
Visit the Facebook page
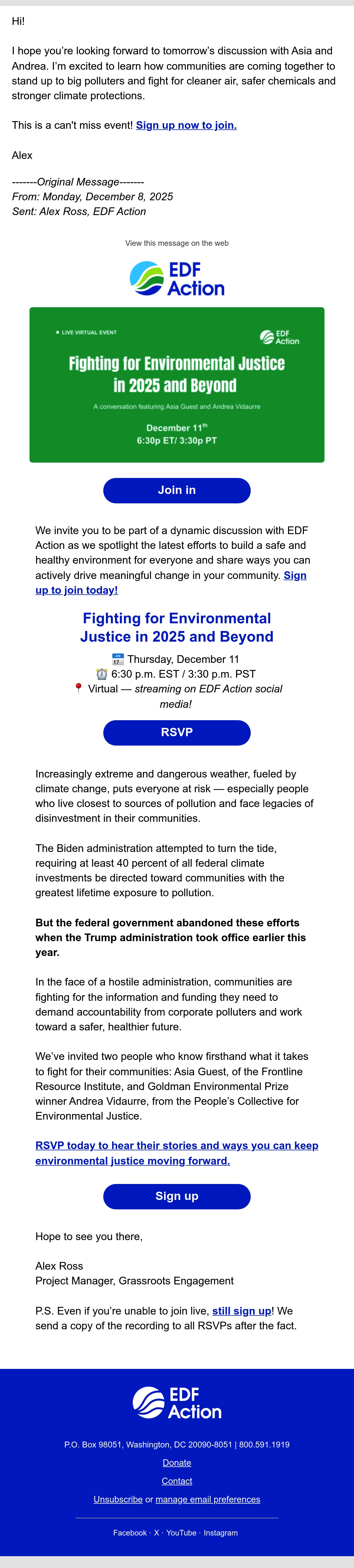(130, 1533)
